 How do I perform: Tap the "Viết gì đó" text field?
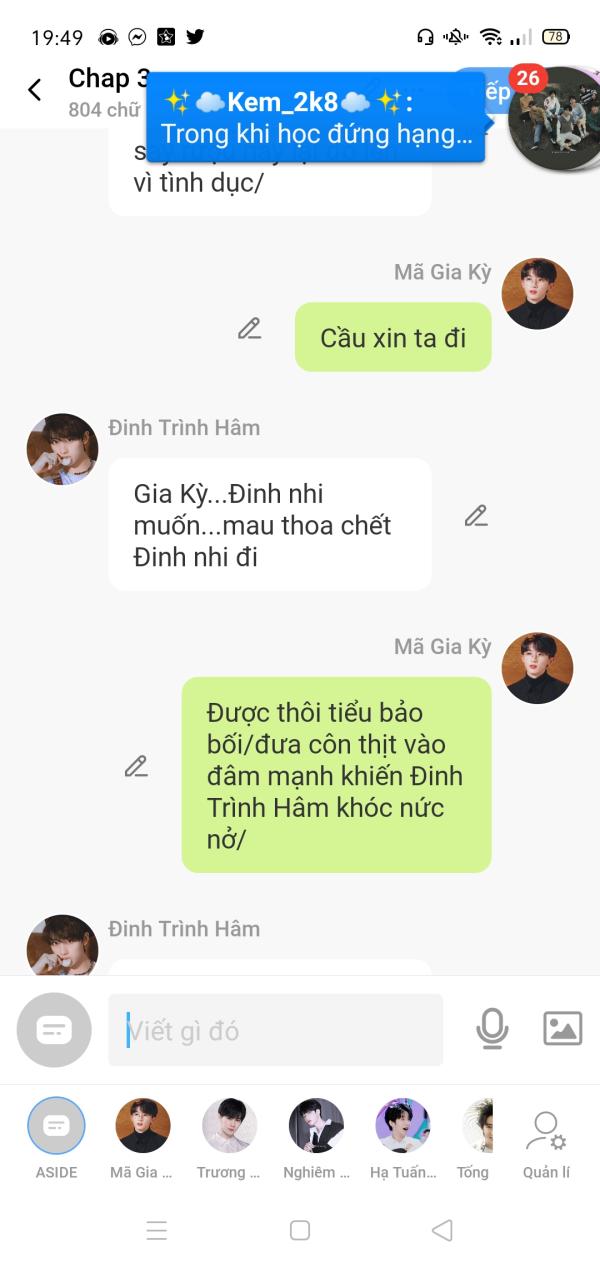click(276, 1030)
